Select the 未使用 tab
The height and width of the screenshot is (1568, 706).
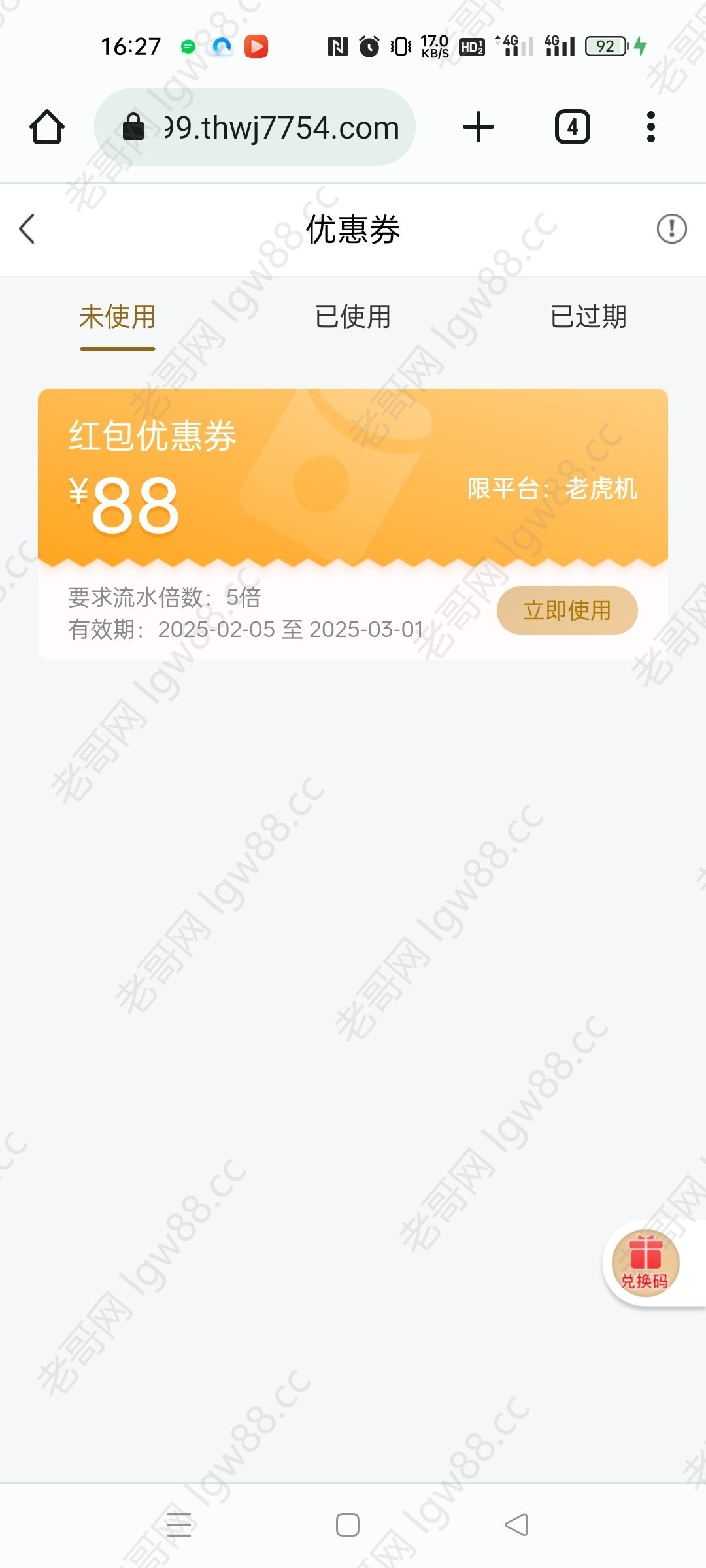pyautogui.click(x=118, y=317)
